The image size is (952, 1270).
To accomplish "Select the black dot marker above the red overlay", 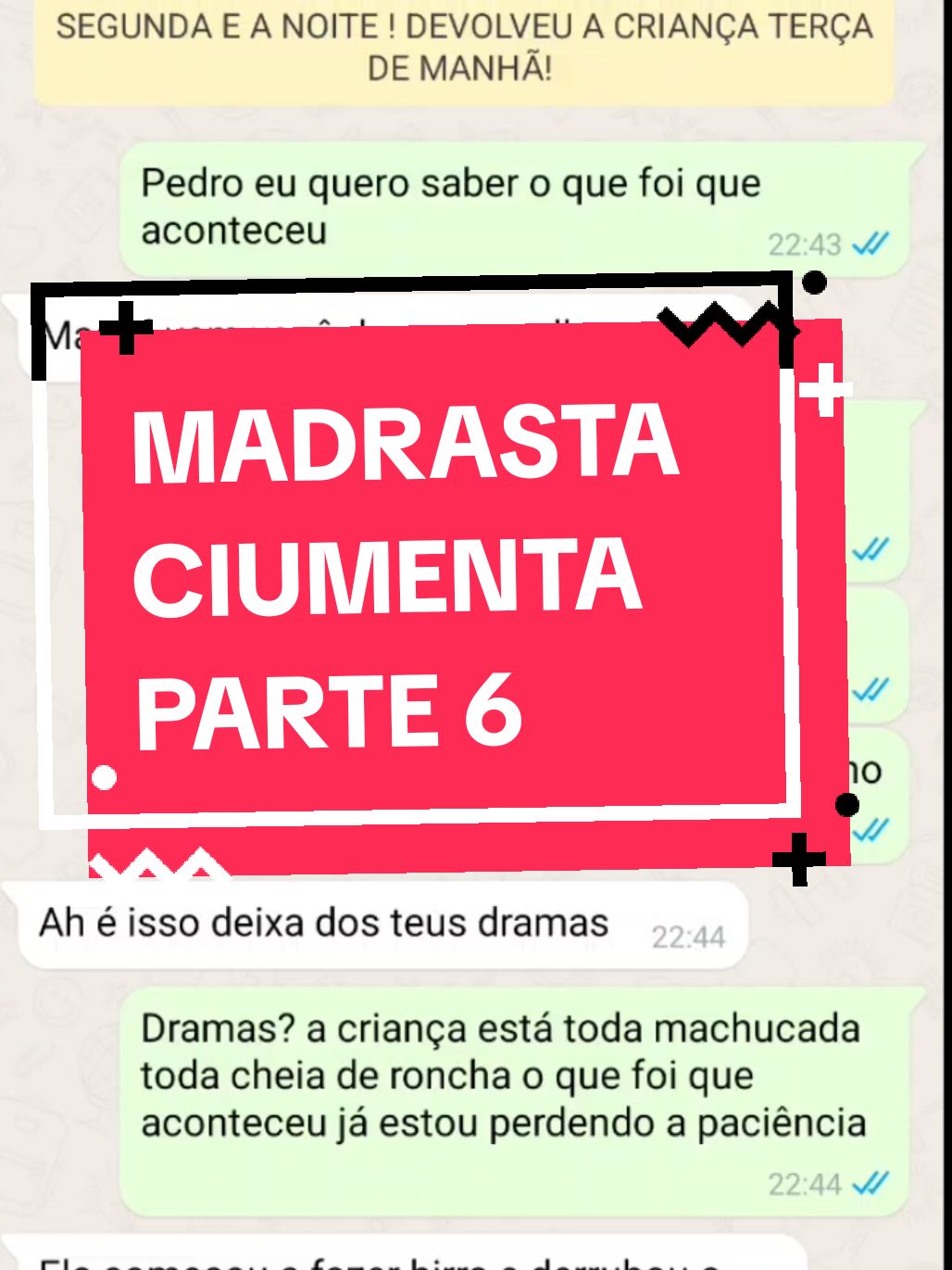I will [x=814, y=282].
